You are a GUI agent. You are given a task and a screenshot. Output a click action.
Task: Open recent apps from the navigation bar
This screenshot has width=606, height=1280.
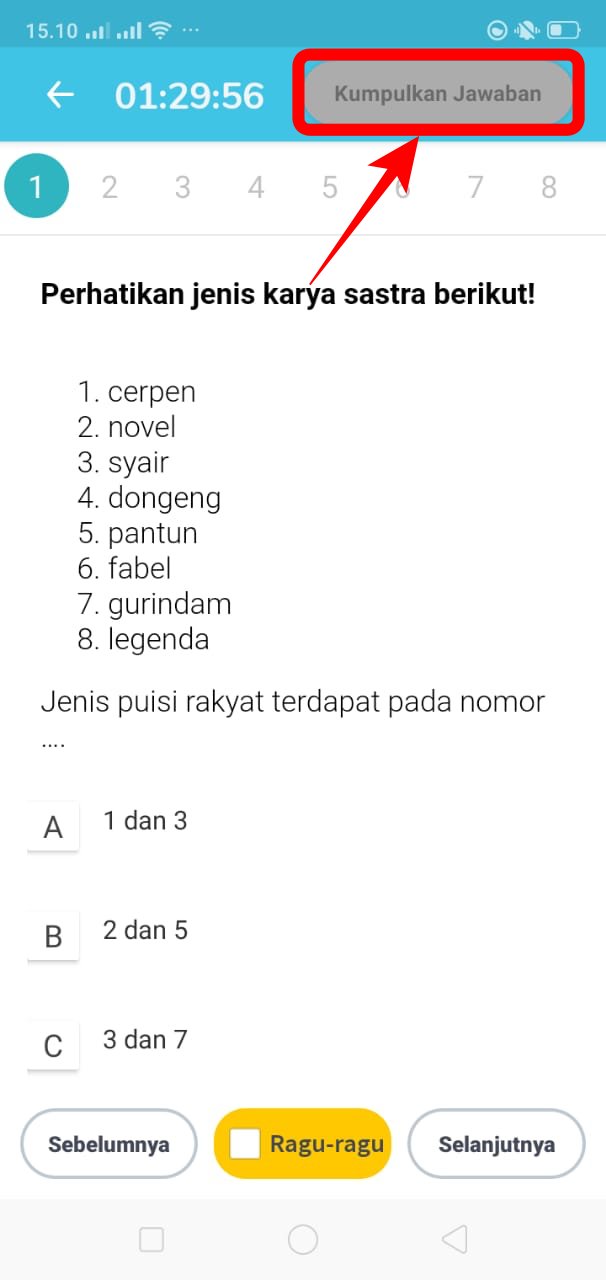pos(151,1240)
